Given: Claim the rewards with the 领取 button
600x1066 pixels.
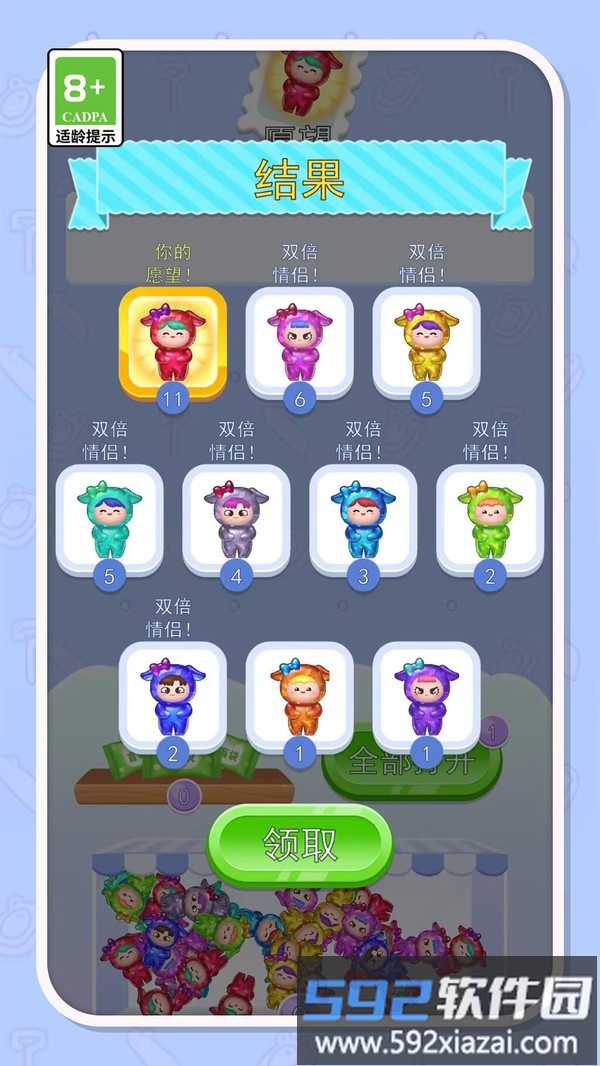Looking at the screenshot, I should (300, 845).
